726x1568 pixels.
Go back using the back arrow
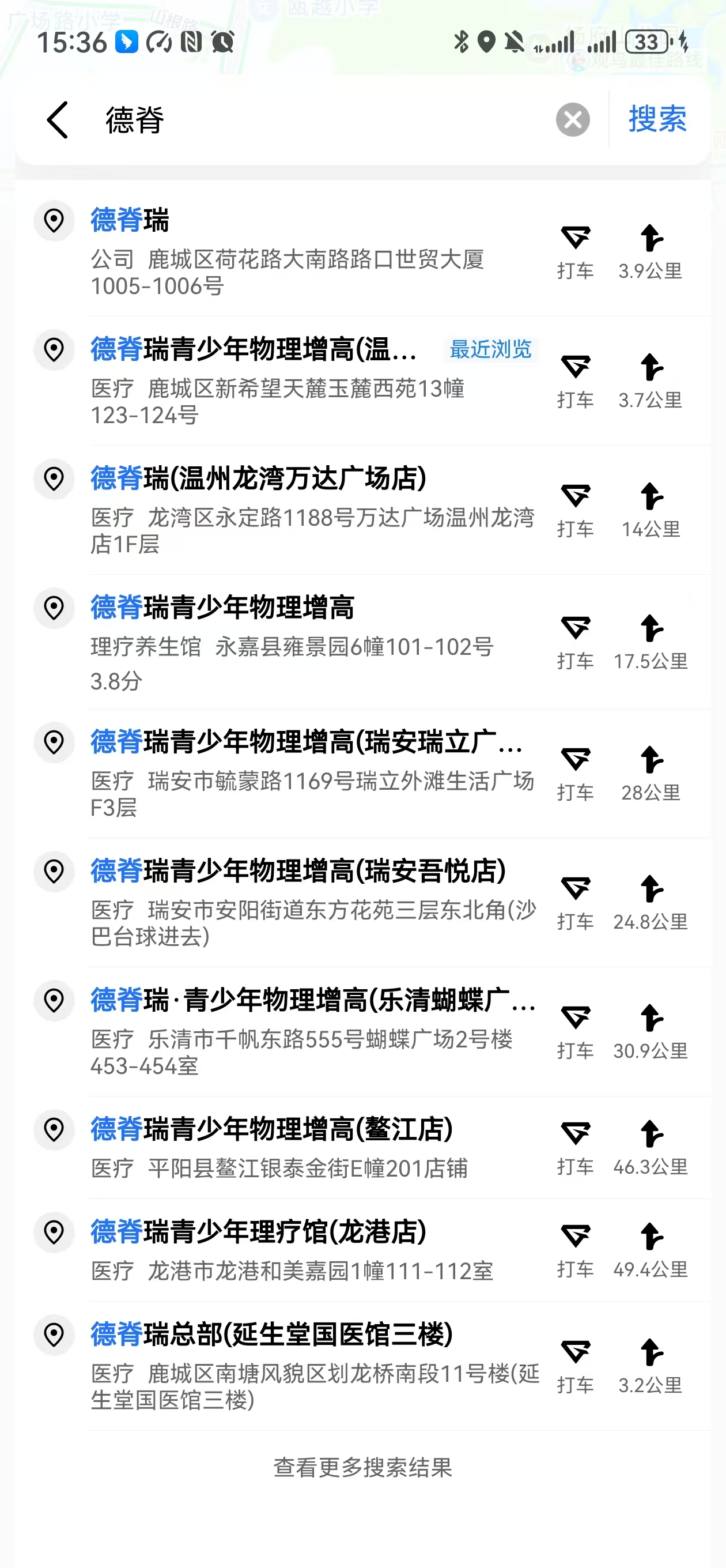pyautogui.click(x=57, y=120)
